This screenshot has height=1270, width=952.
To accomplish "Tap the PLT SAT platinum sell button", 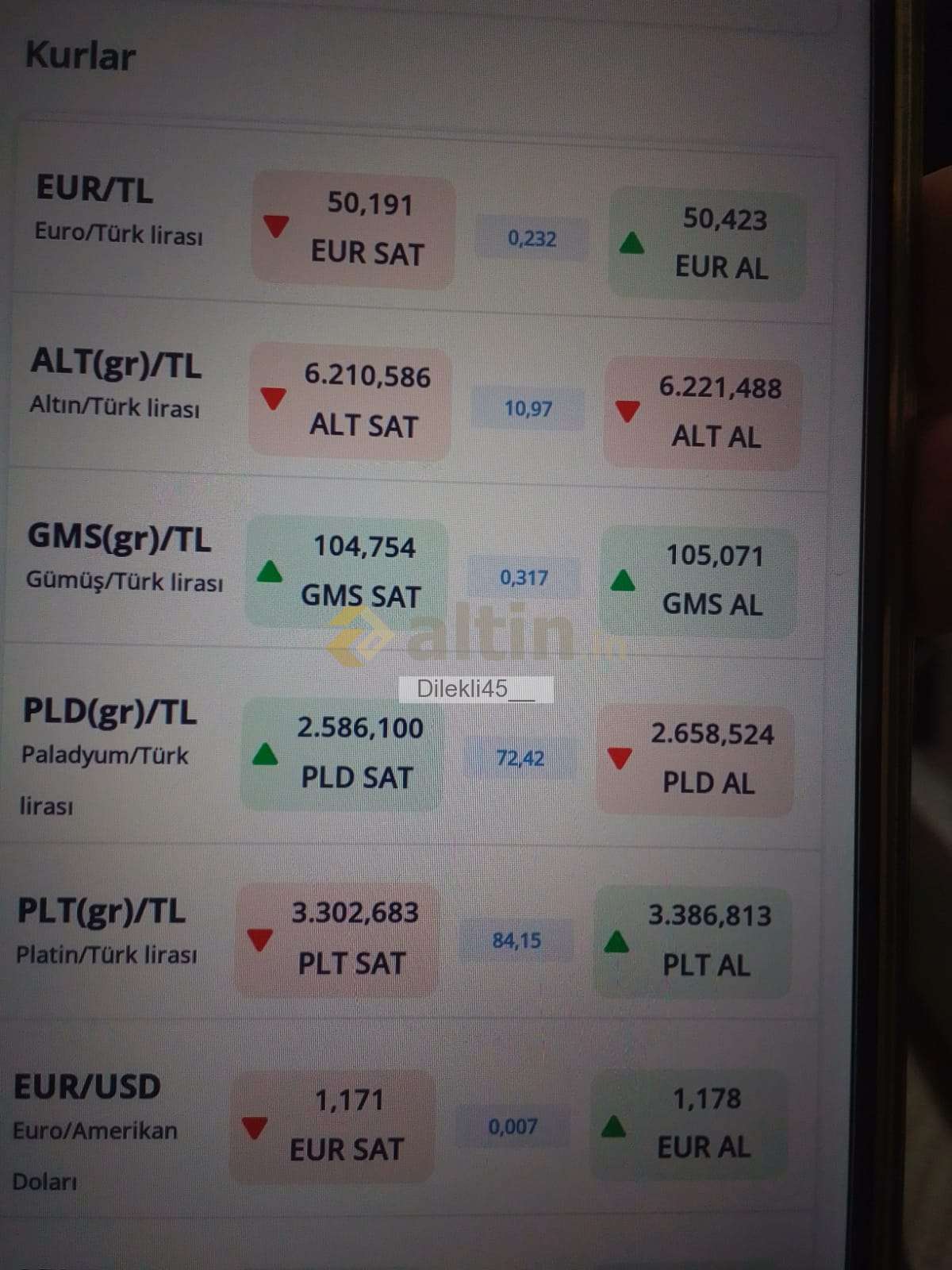I will 337,938.
